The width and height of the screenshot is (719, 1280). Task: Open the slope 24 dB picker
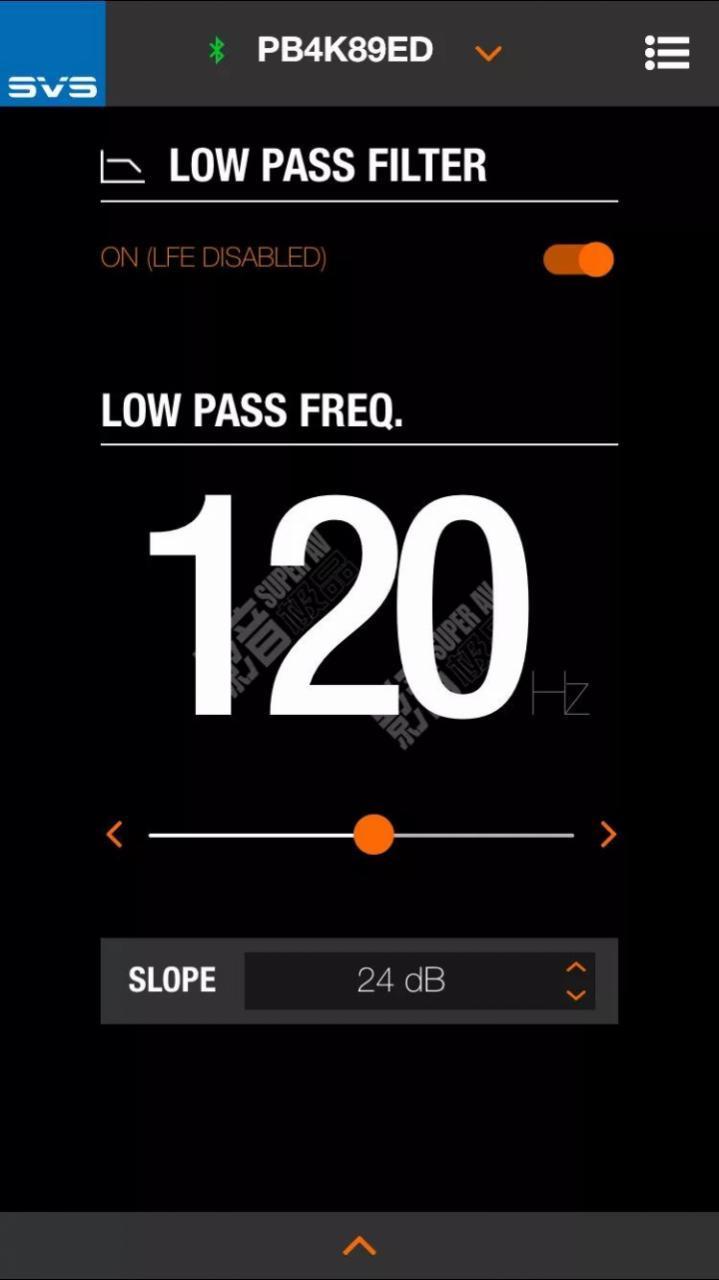pyautogui.click(x=420, y=980)
